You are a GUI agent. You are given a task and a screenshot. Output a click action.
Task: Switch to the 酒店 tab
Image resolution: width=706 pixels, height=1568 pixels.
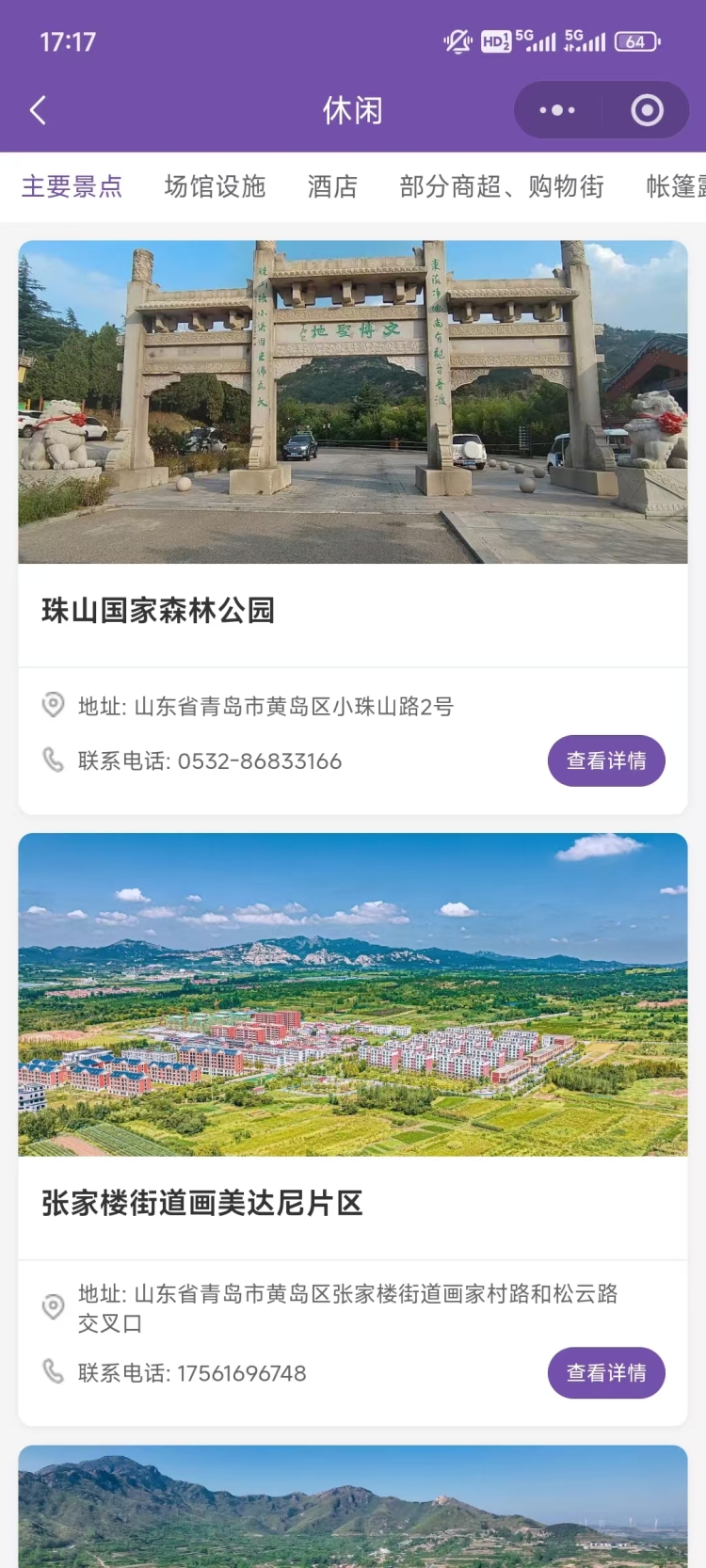332,186
